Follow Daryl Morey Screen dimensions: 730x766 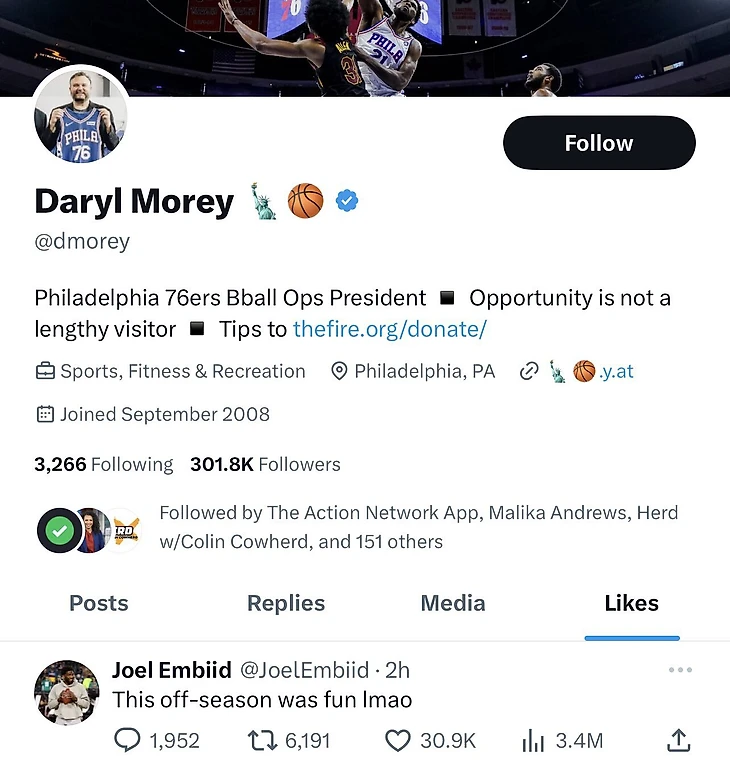point(598,143)
